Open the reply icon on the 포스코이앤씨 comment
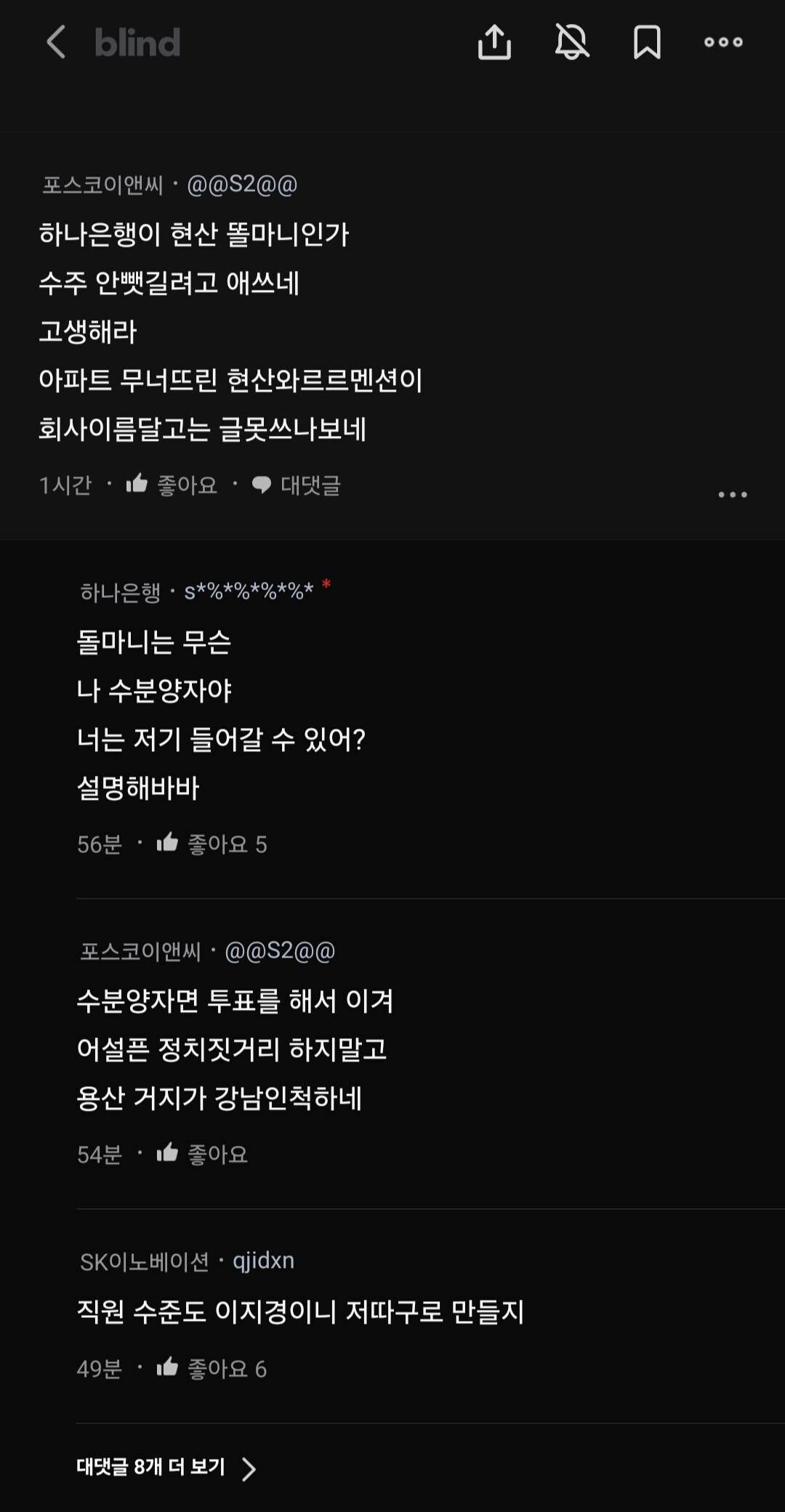This screenshot has height=1512, width=785. coord(262,485)
